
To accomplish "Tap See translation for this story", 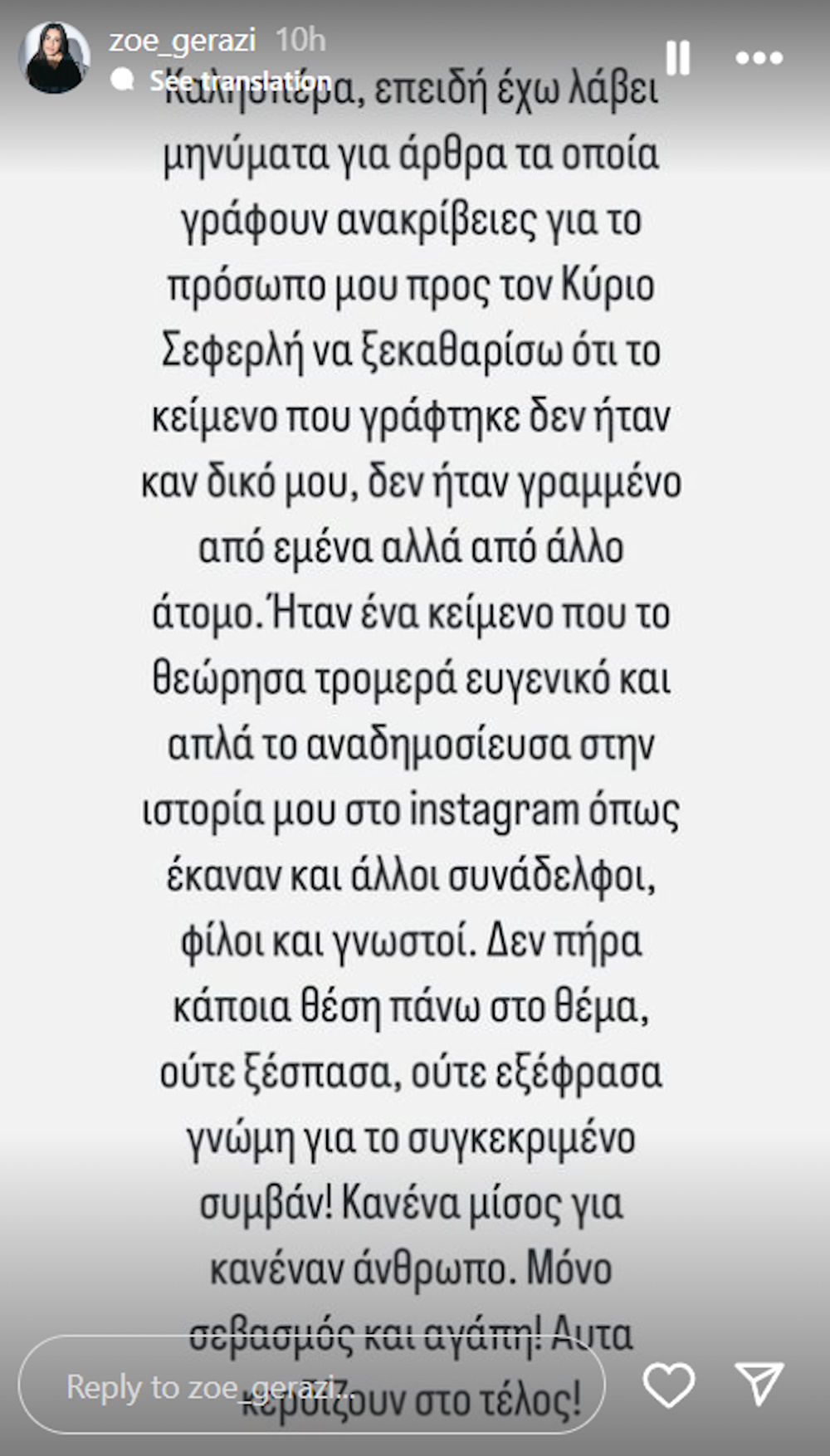I will (240, 81).
